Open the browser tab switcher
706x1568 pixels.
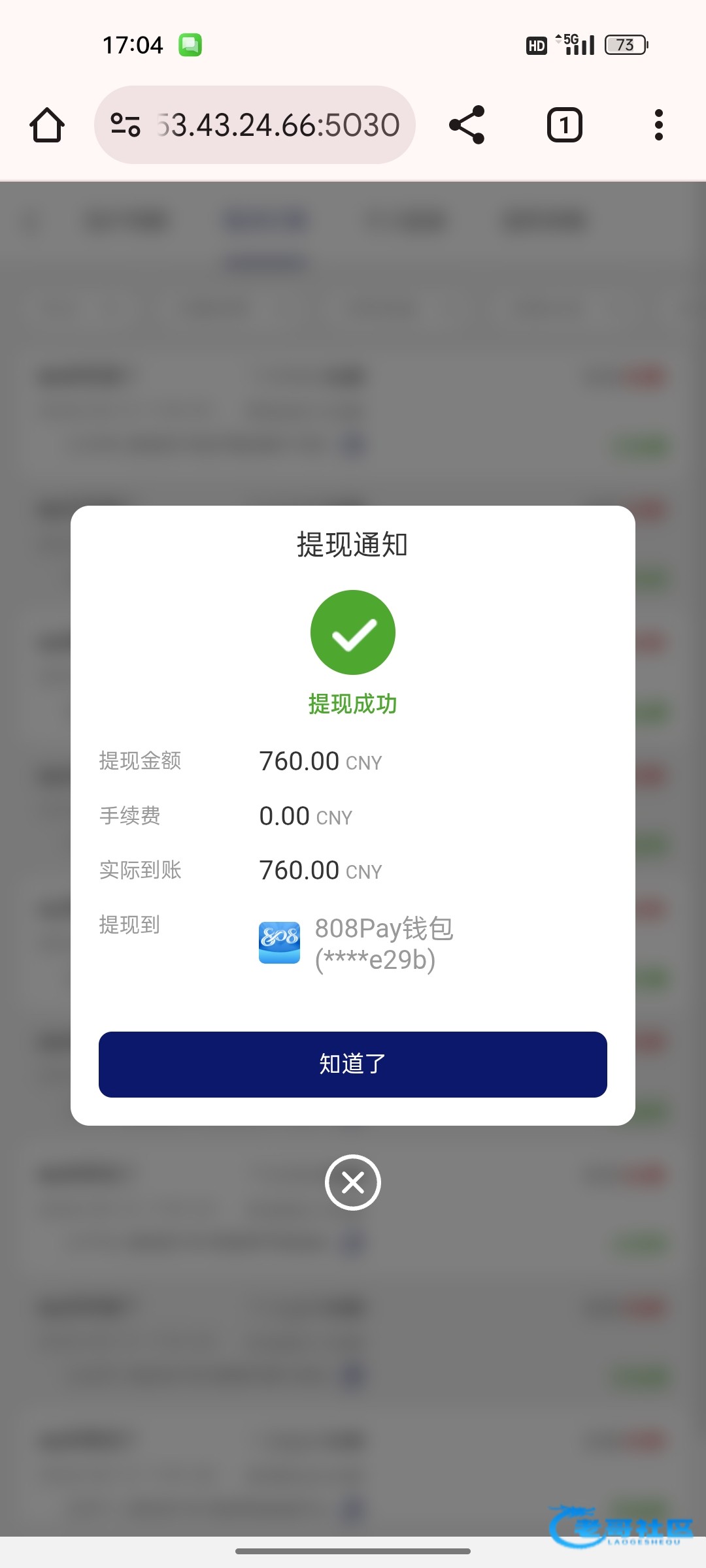click(x=565, y=125)
